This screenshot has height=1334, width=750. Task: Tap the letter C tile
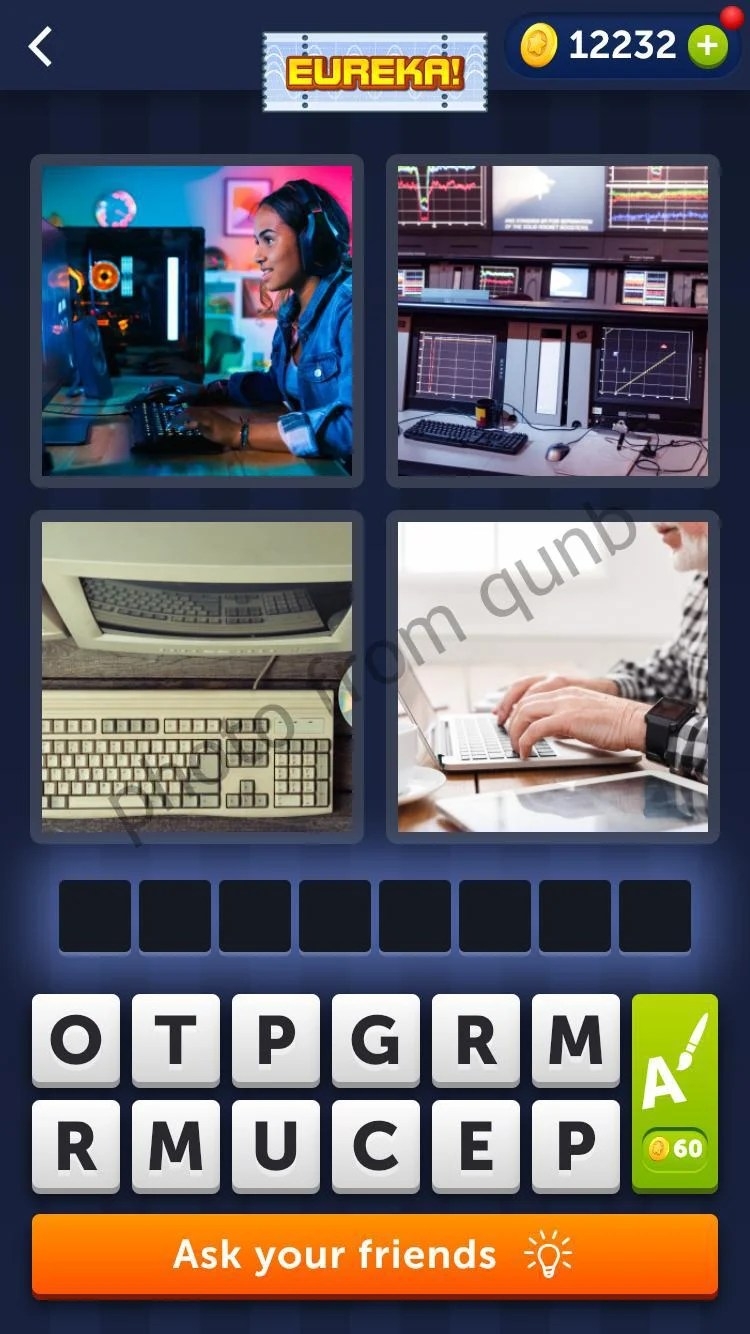click(376, 1146)
